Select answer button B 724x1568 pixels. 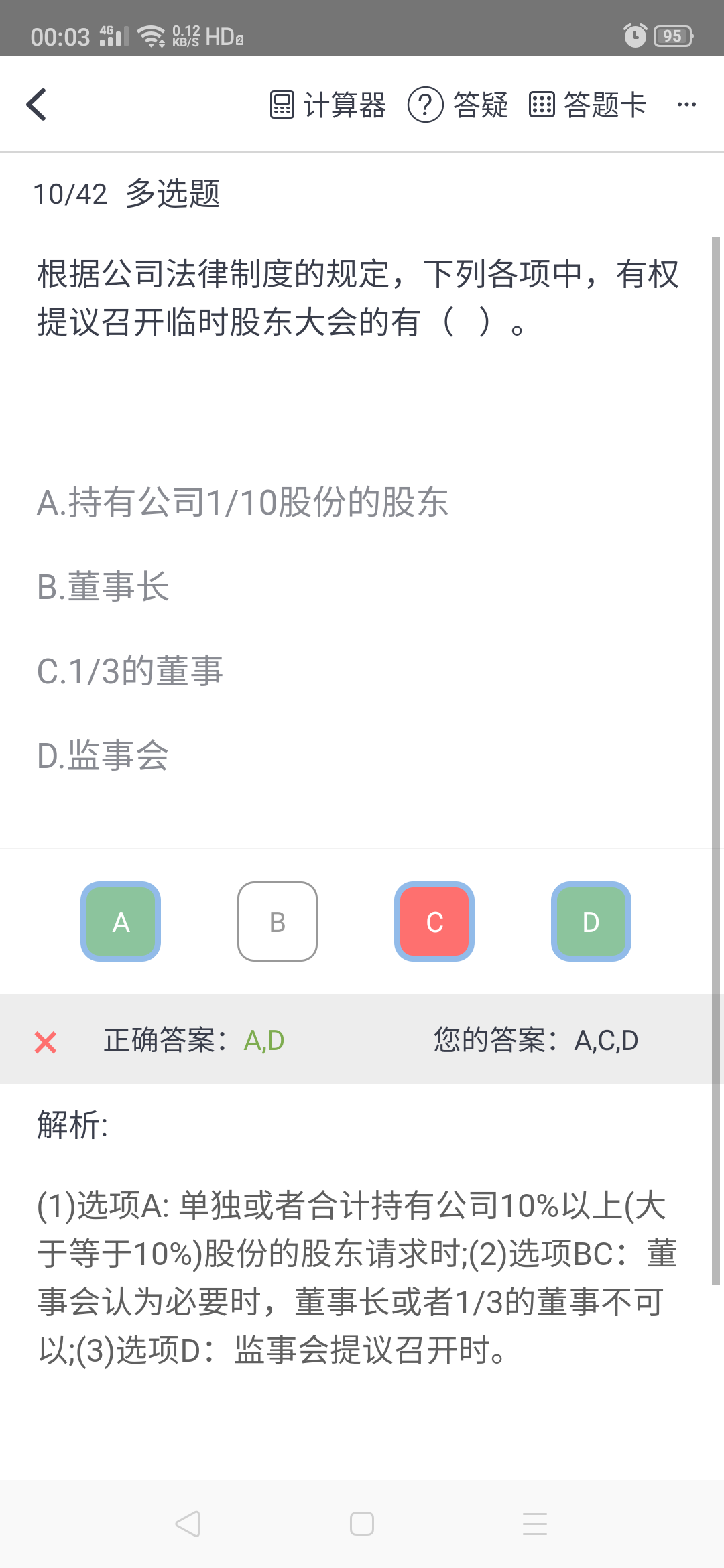(x=278, y=921)
